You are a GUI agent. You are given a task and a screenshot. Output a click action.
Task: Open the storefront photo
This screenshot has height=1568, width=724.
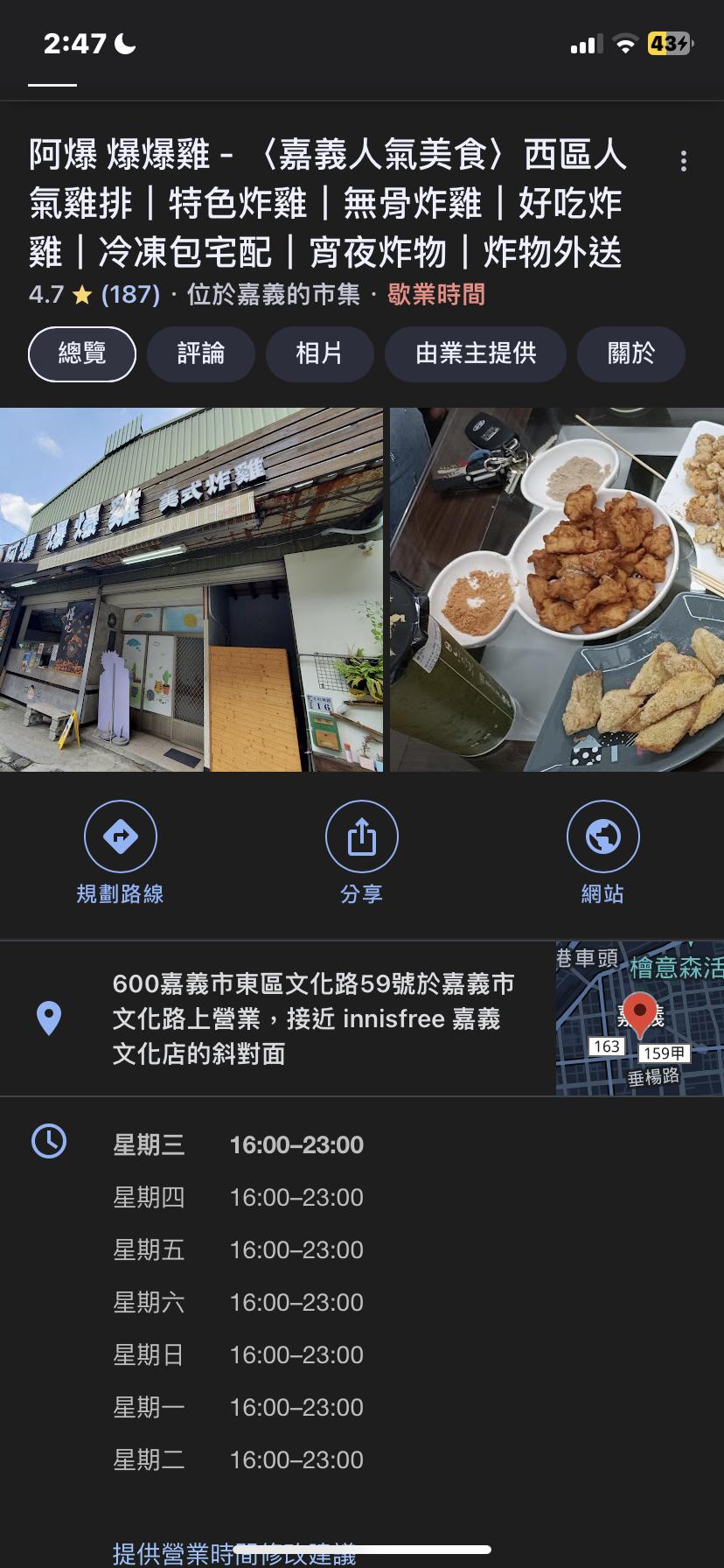(191, 589)
